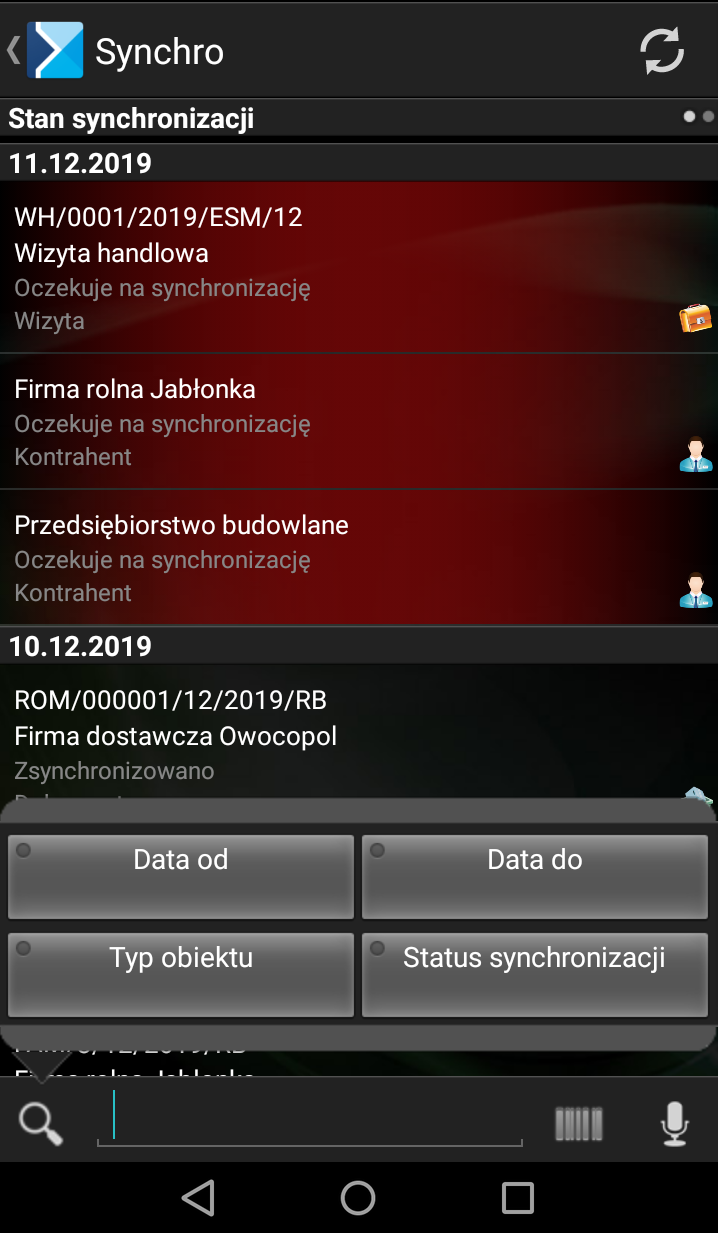Open the WH/0001/2019/ESM/12 Wizyta handlowa entry

point(359,267)
